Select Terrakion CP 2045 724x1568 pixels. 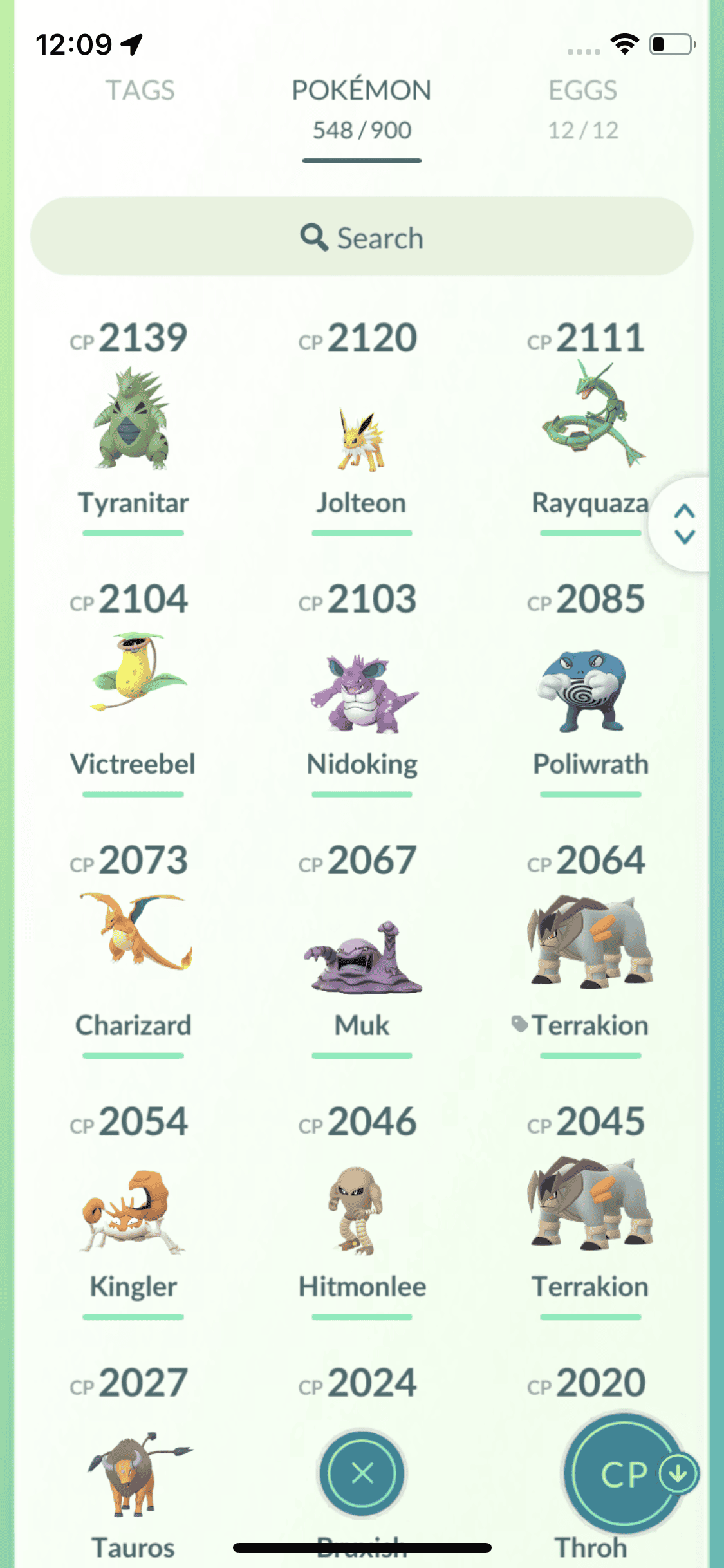pos(590,1202)
